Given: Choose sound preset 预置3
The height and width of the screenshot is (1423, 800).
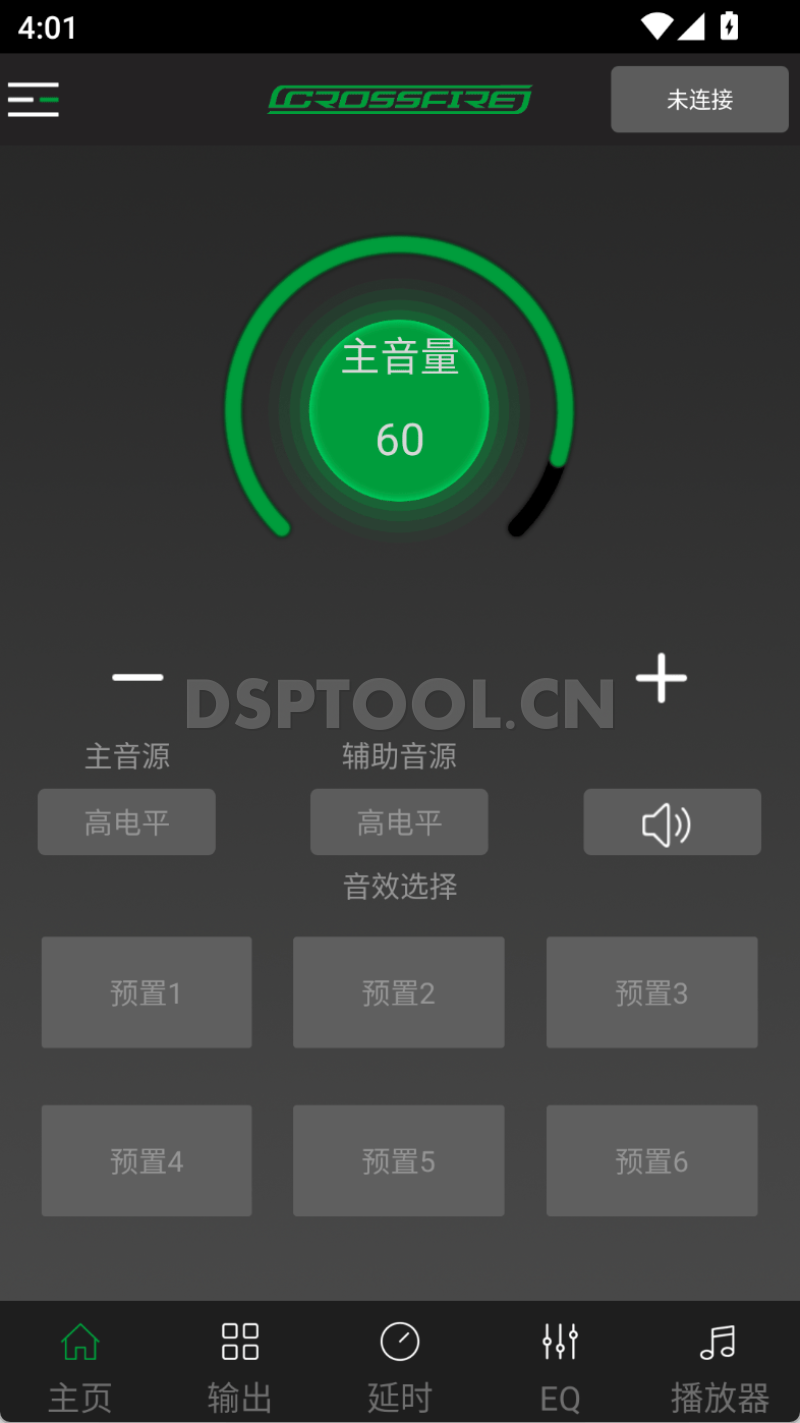Looking at the screenshot, I should click(651, 992).
